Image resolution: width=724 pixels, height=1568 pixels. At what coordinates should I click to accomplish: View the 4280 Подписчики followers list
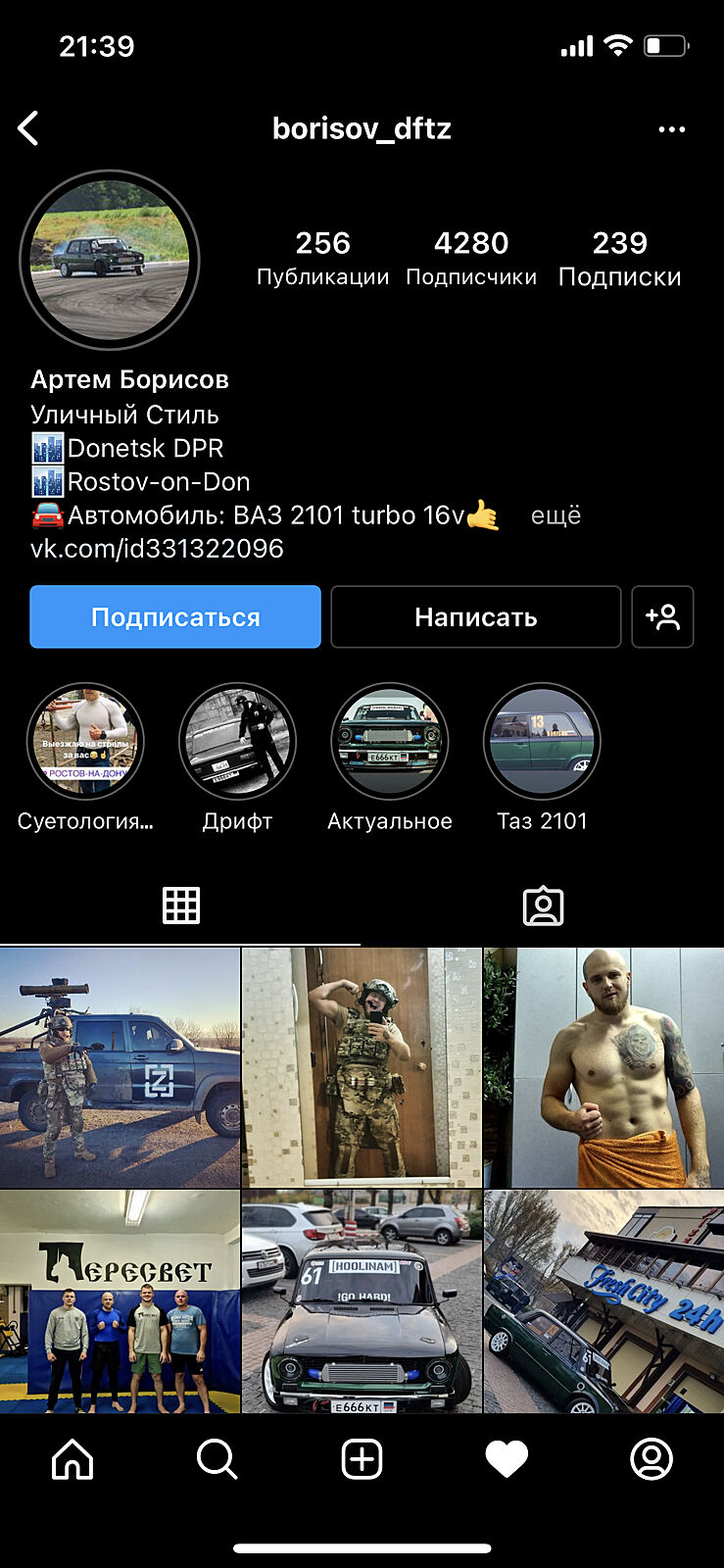click(x=471, y=259)
